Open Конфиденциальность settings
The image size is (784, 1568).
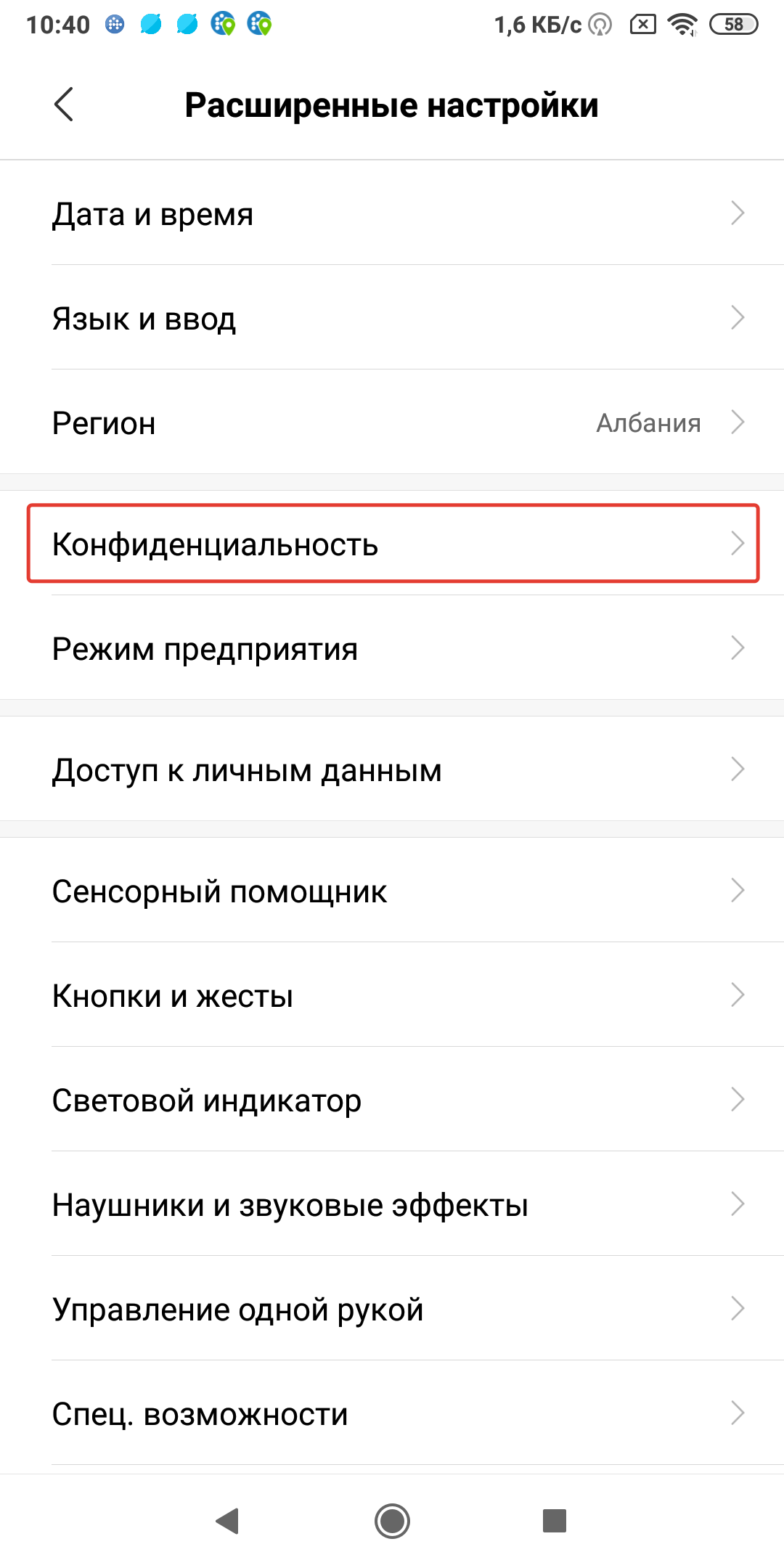pyautogui.click(x=392, y=543)
